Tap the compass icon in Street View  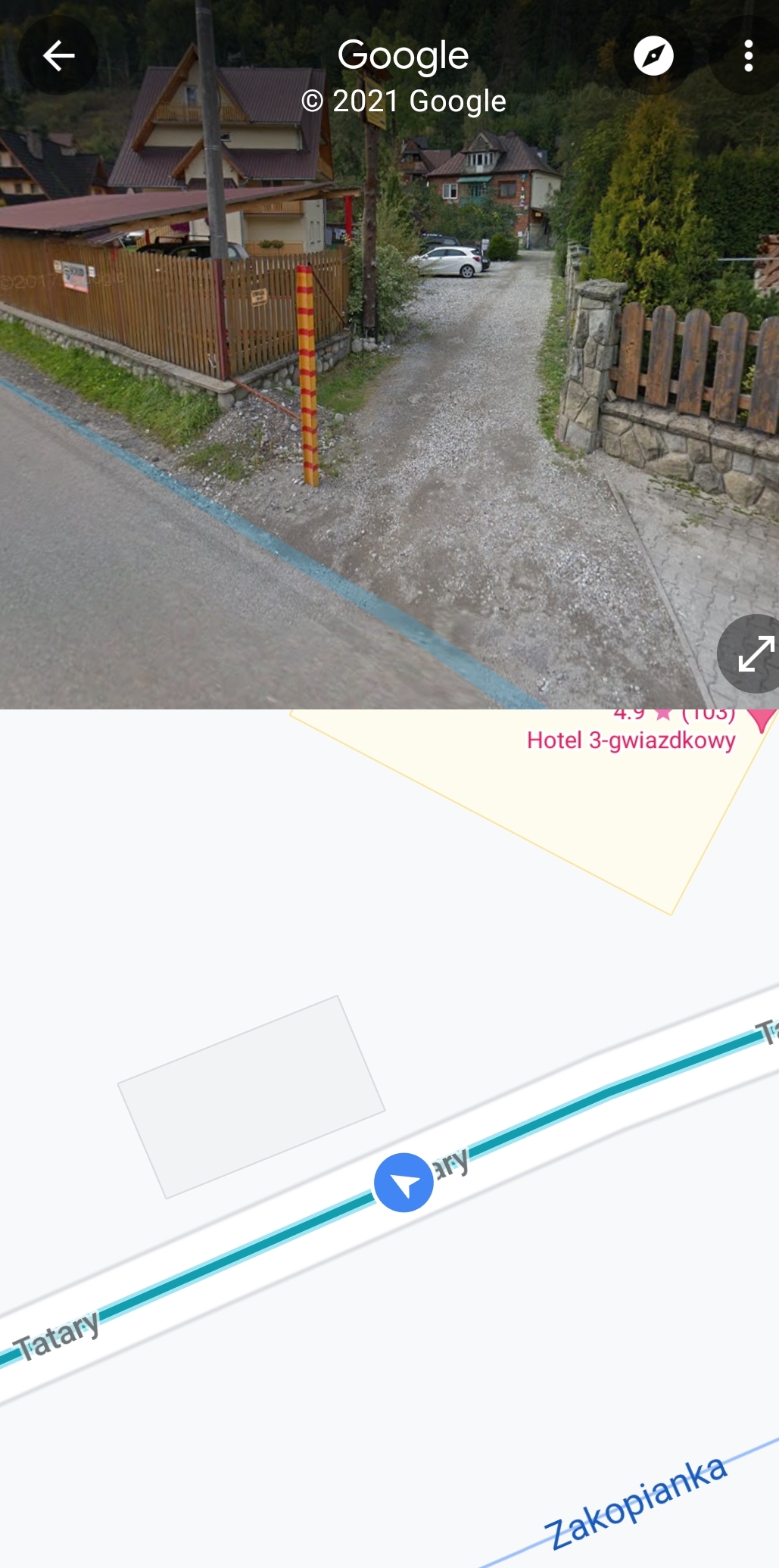pos(653,55)
